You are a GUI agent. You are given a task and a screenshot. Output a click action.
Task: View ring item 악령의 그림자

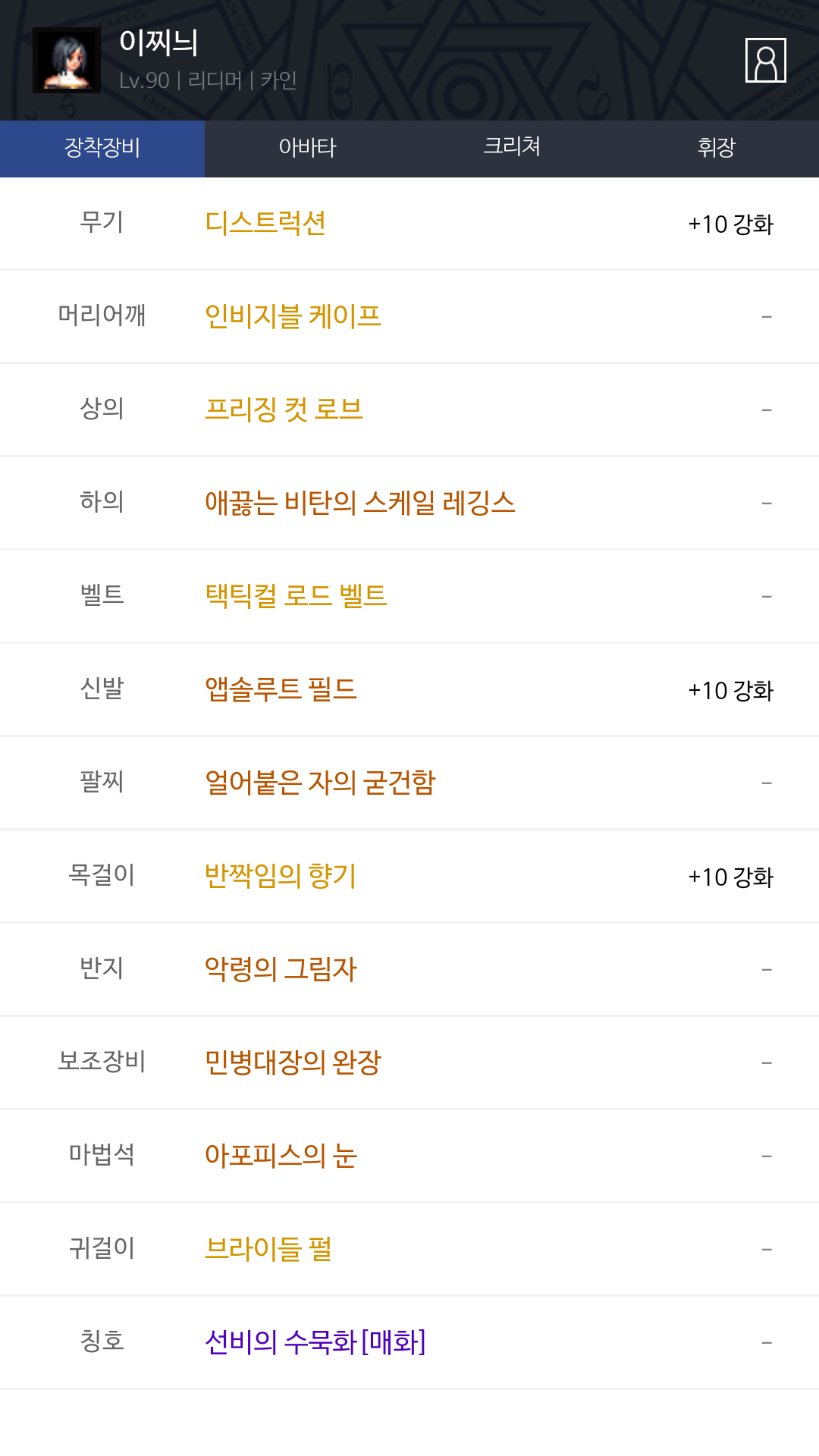coord(281,969)
